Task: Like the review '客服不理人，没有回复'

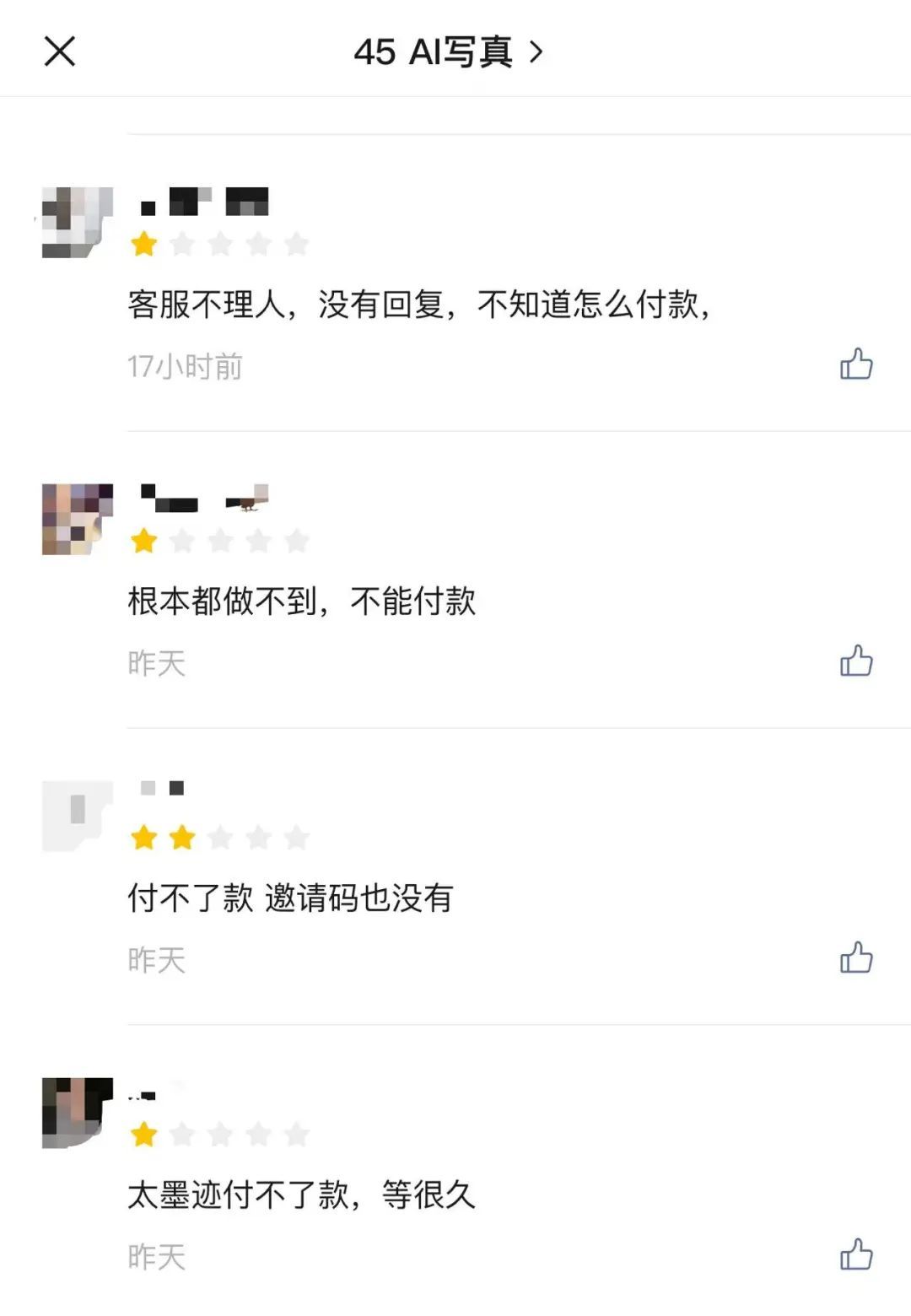Action: (x=855, y=364)
